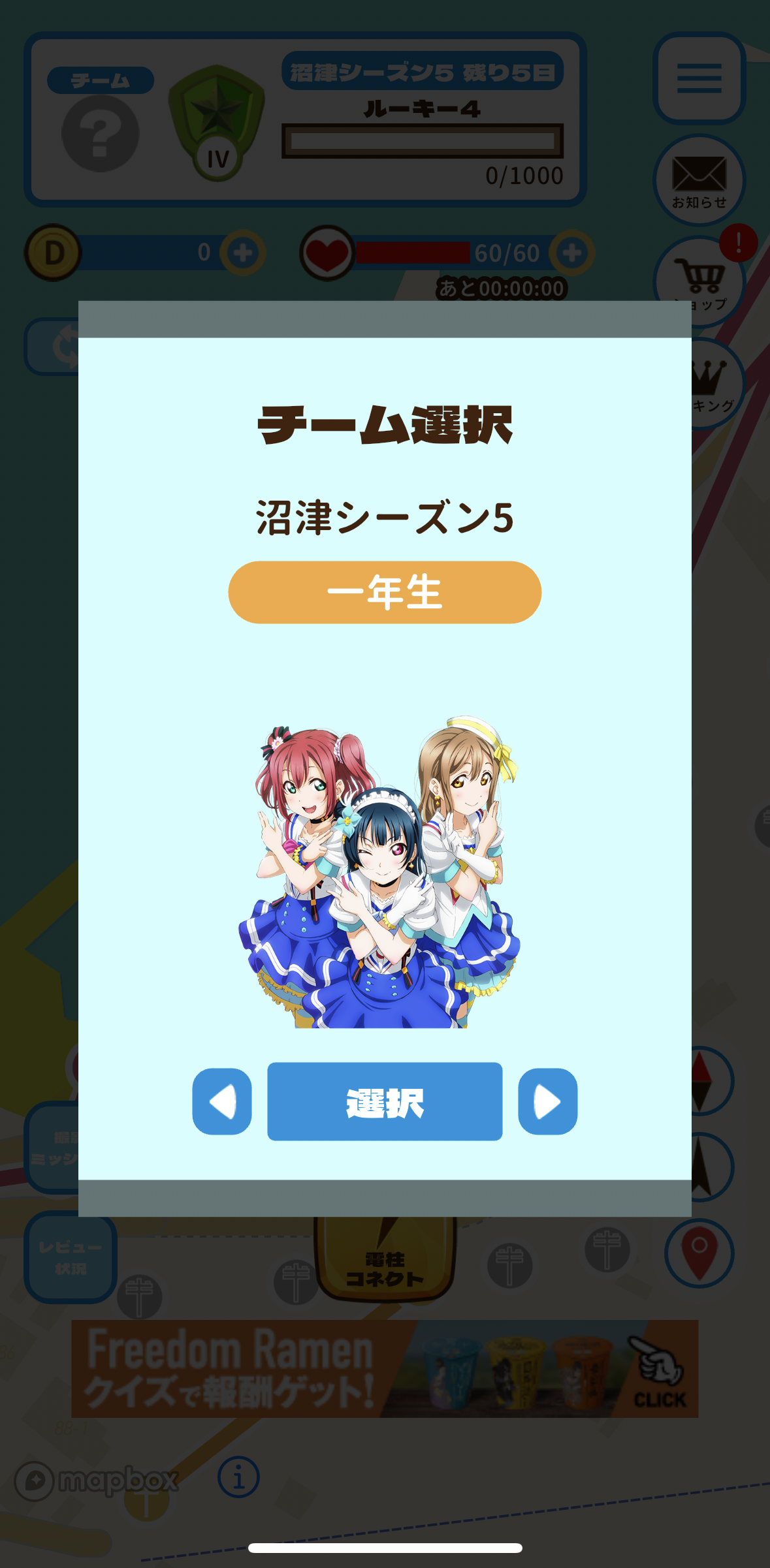
Task: Open the hamburger menu
Action: pos(699,78)
